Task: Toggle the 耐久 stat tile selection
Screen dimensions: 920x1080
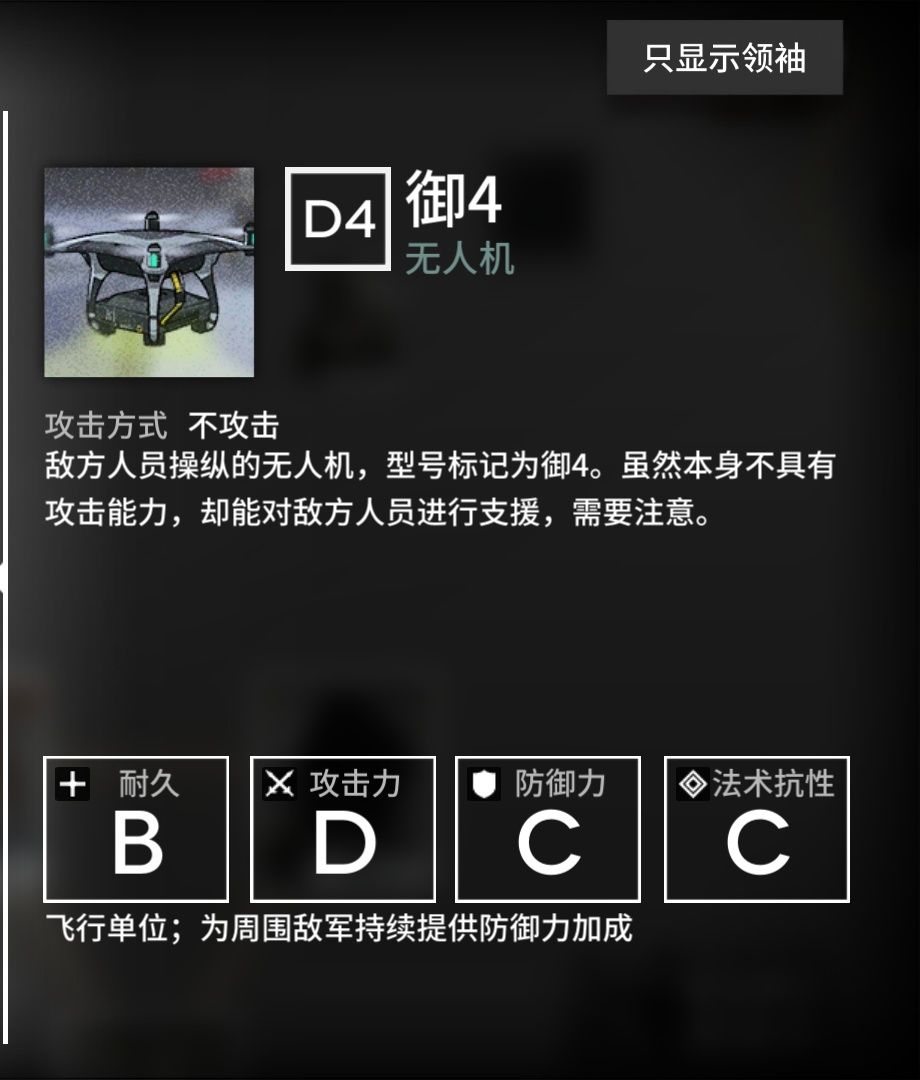Action: point(137,827)
